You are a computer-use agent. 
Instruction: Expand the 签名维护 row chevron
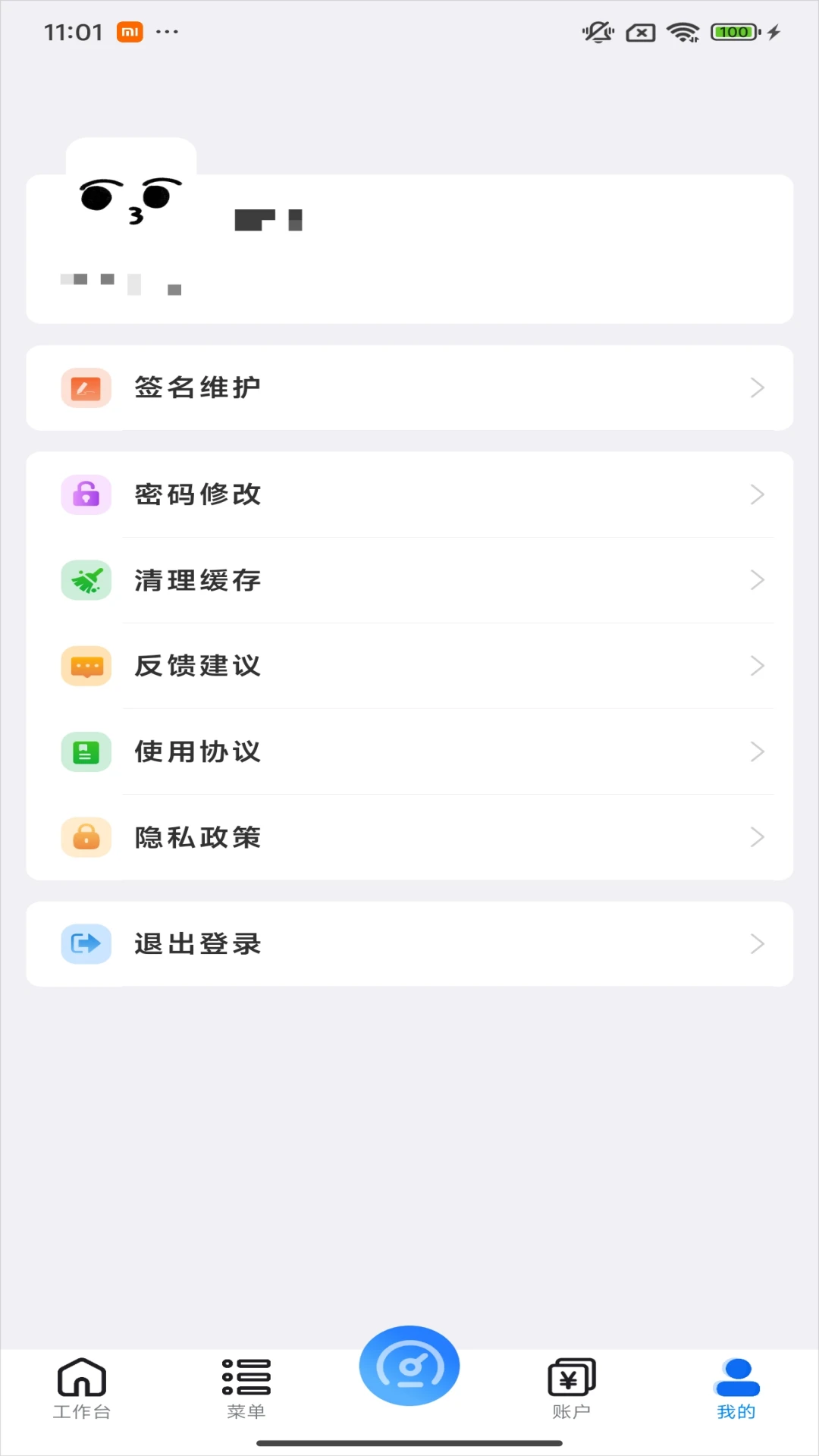coord(758,388)
